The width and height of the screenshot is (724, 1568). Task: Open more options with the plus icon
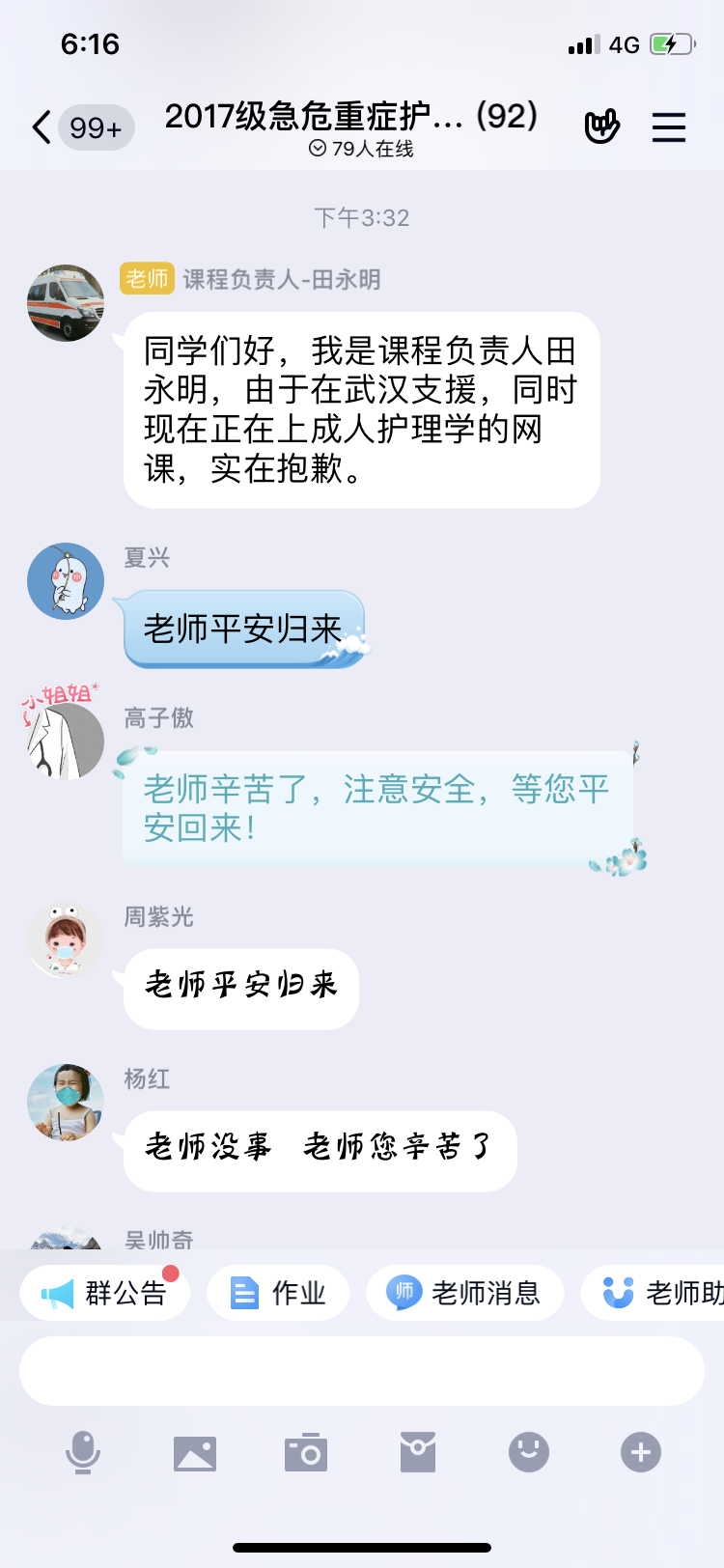(x=641, y=1452)
